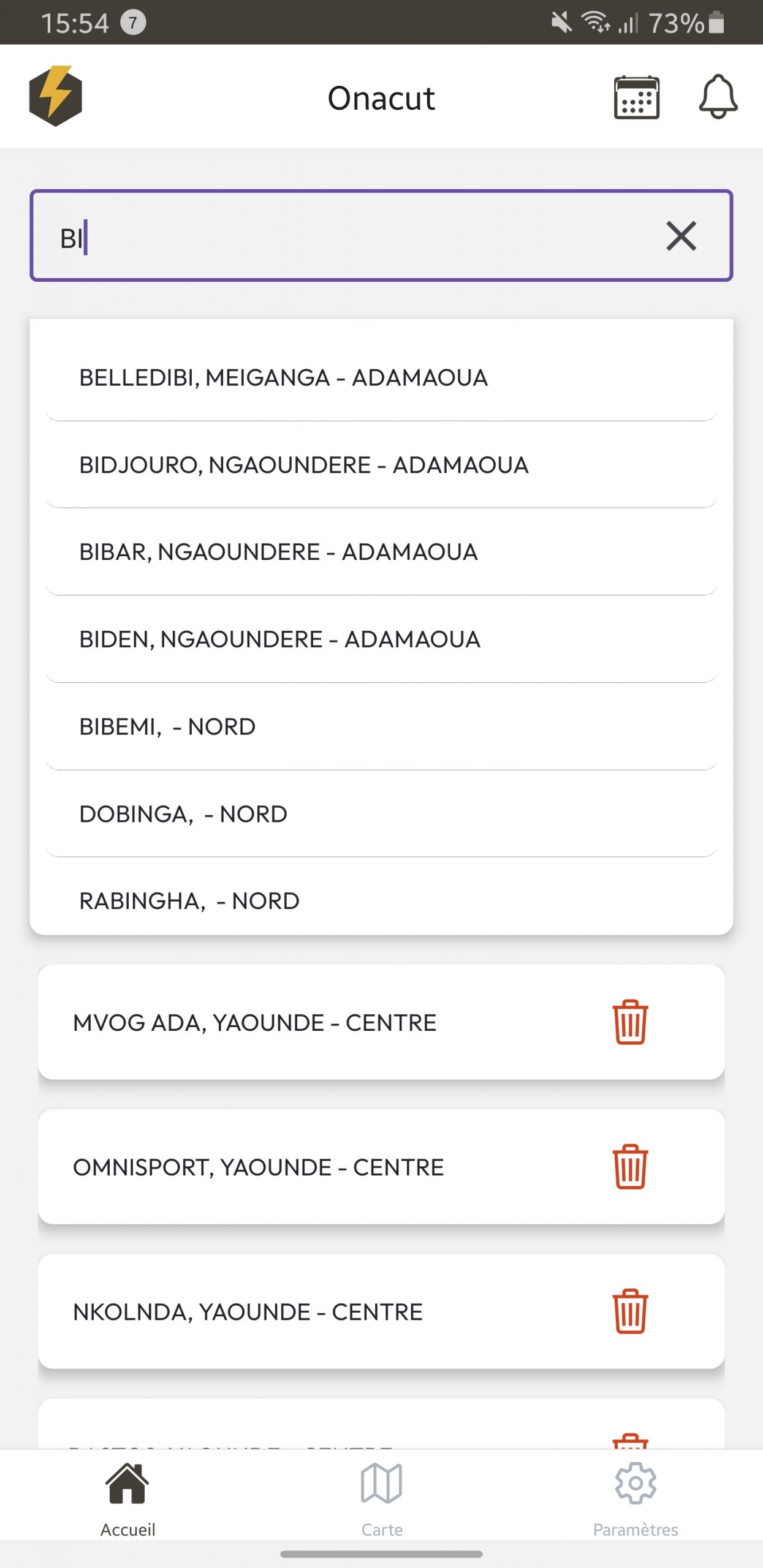Open the MVOG ADA, YAOUNDE - CENTRE card
The image size is (763, 1568).
tap(254, 1023)
